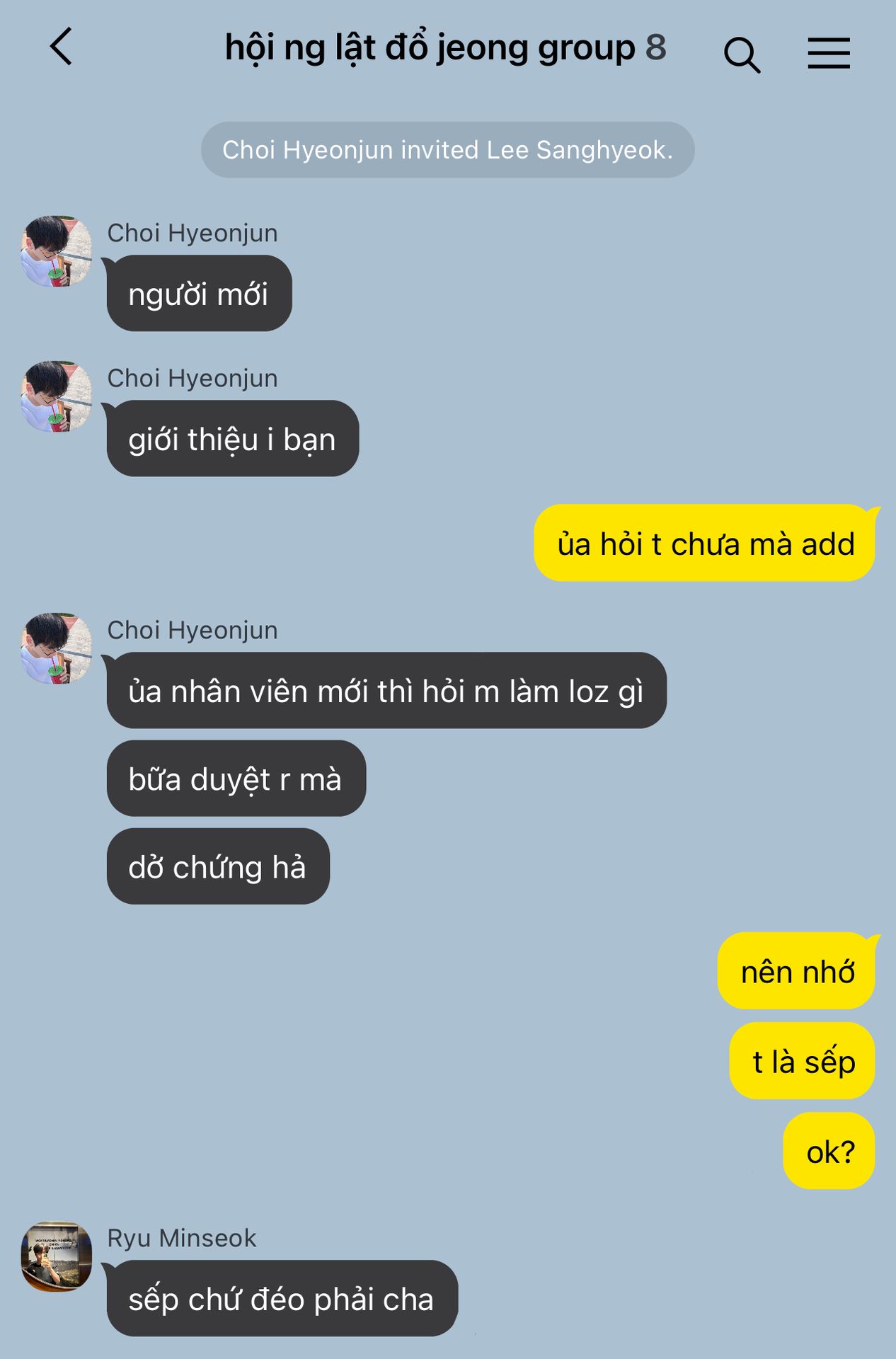This screenshot has width=896, height=1359.
Task: Open the chat room hamburger menu
Action: [829, 53]
